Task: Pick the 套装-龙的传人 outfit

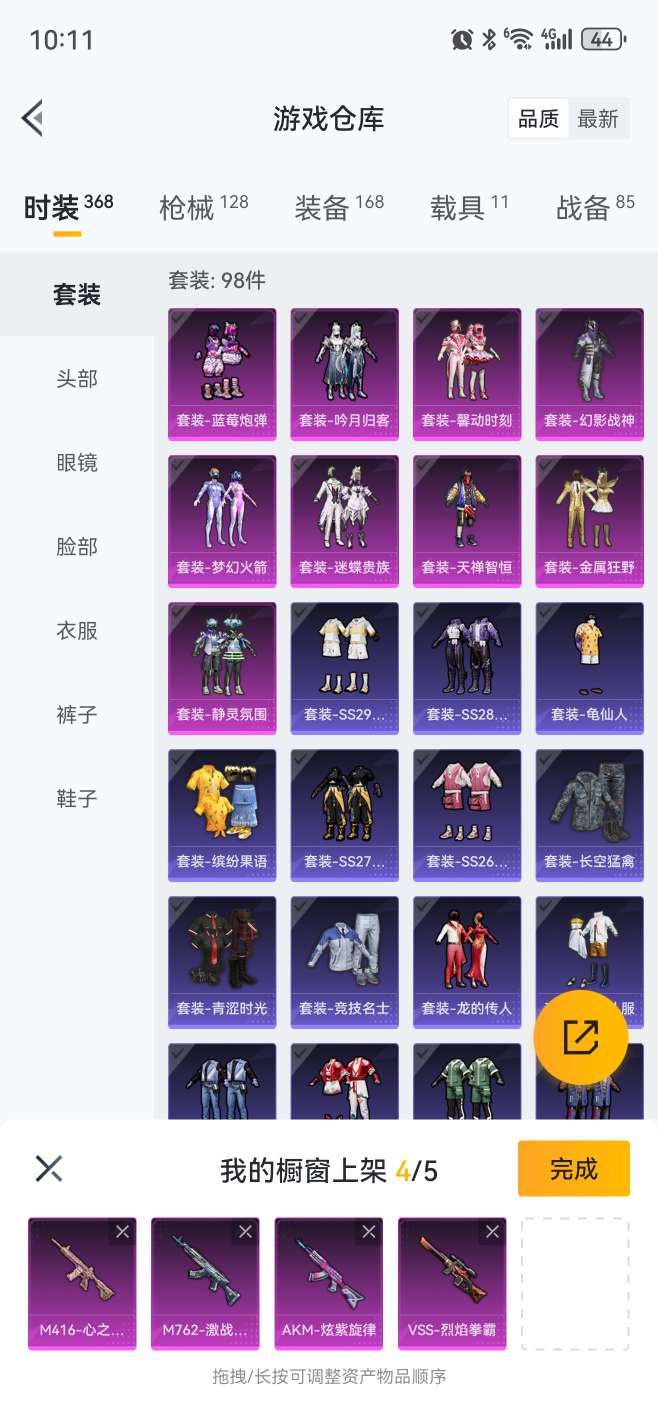Action: pyautogui.click(x=467, y=962)
